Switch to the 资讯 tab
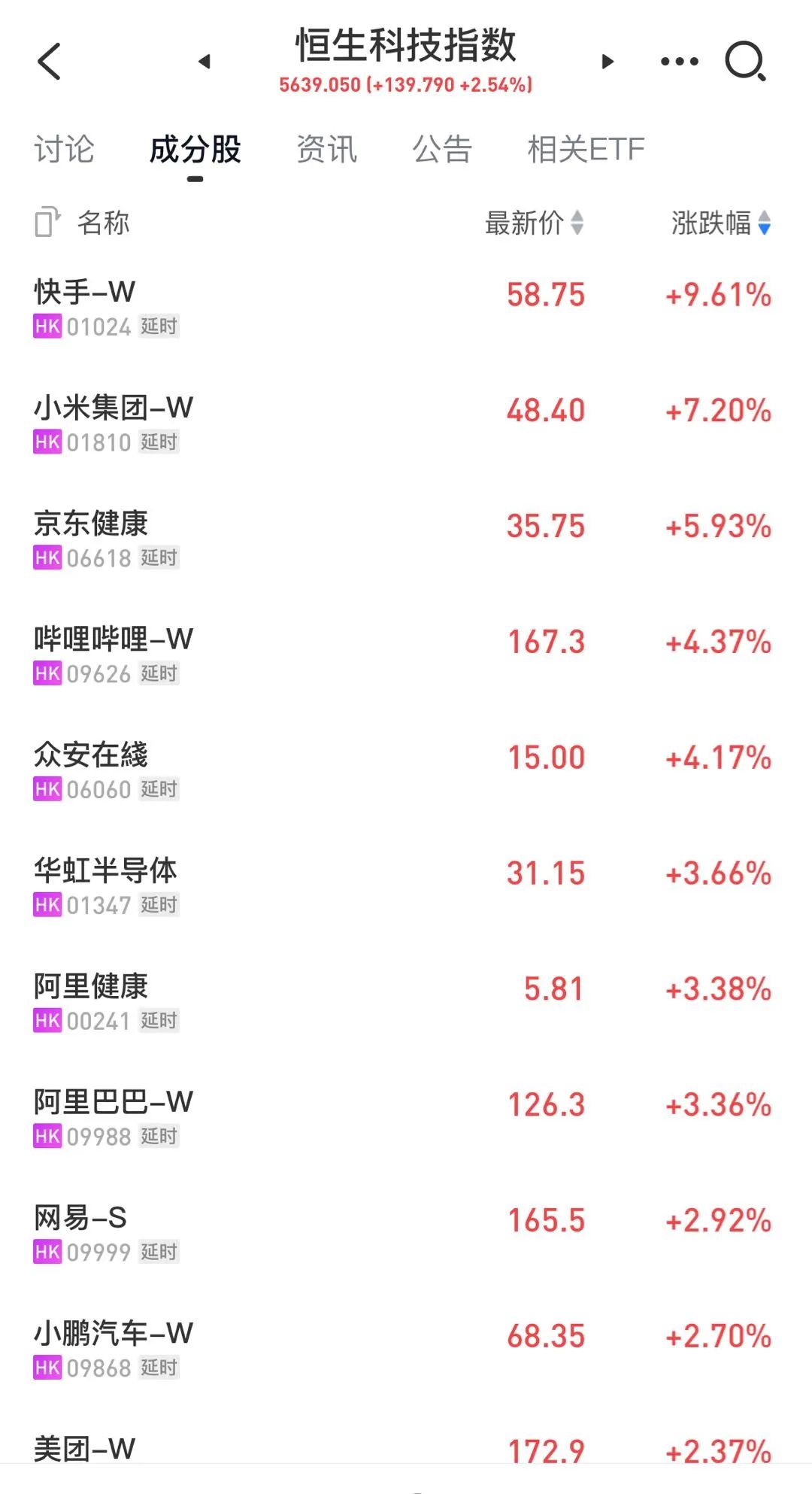This screenshot has width=812, height=1494. [326, 149]
